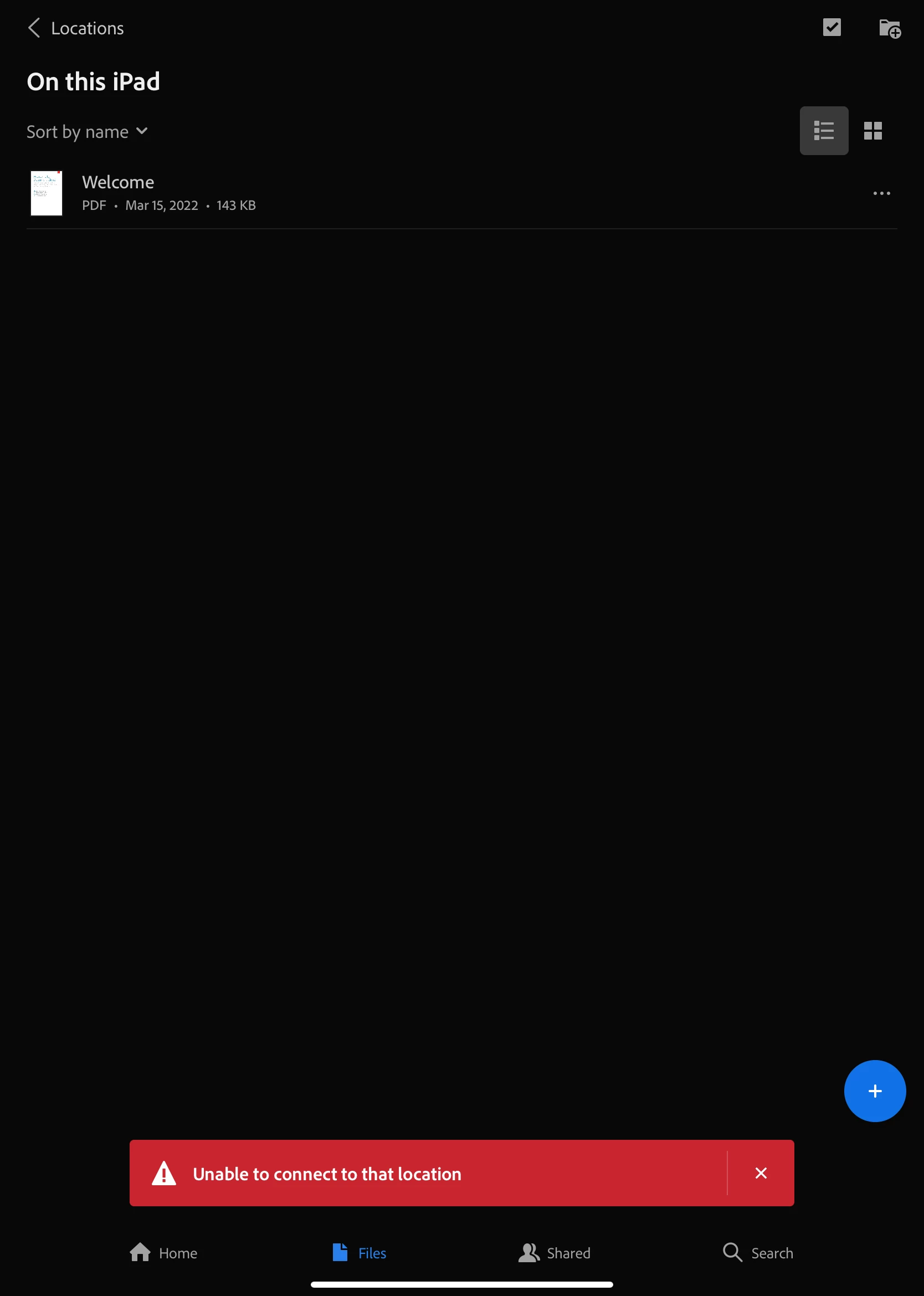Viewport: 924px width, 1296px height.
Task: Tap the select files checkmark icon
Action: tap(831, 27)
